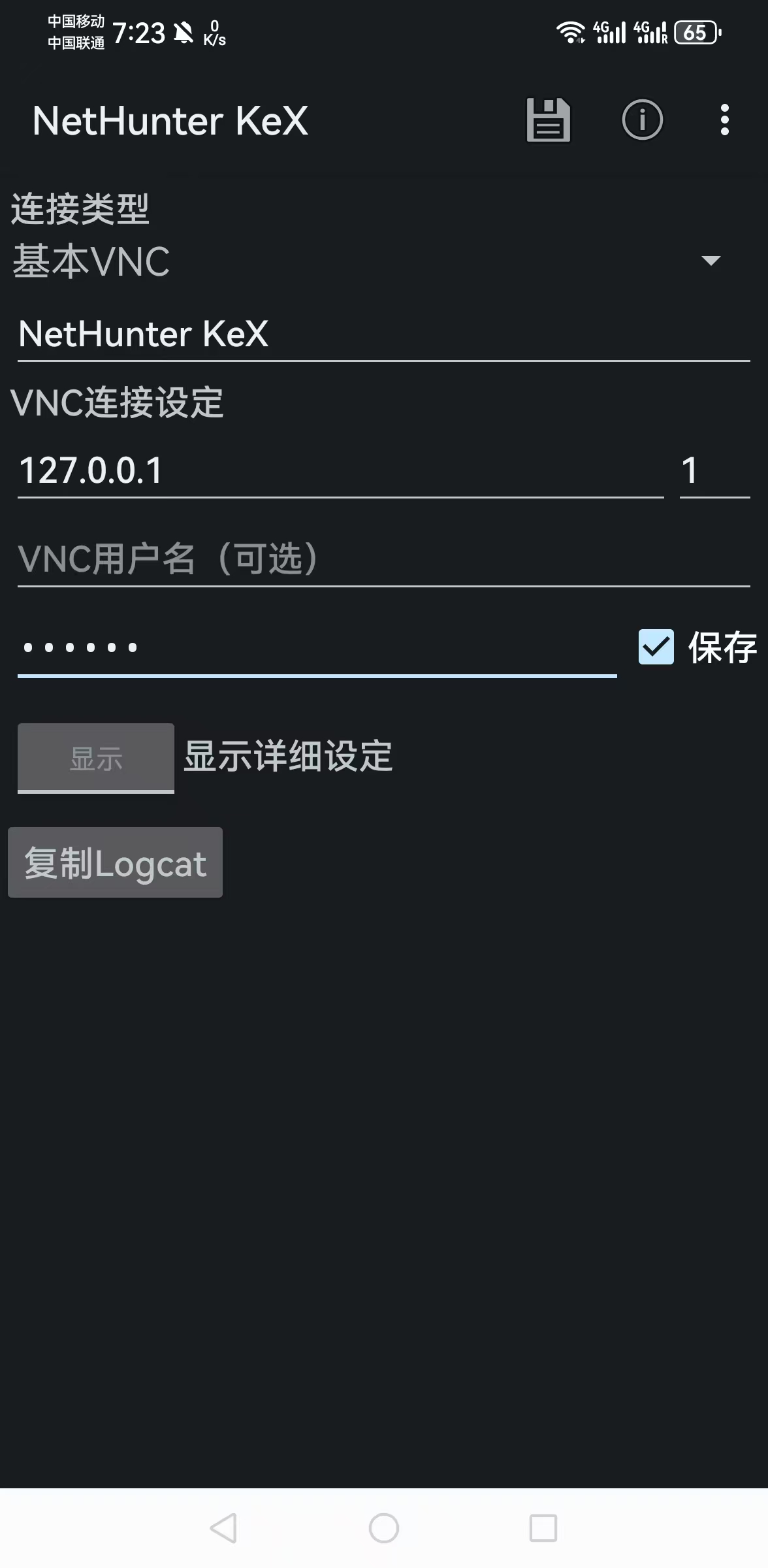This screenshot has width=768, height=1568.
Task: Edit the 127.0.0.1 address field
Action: click(340, 471)
